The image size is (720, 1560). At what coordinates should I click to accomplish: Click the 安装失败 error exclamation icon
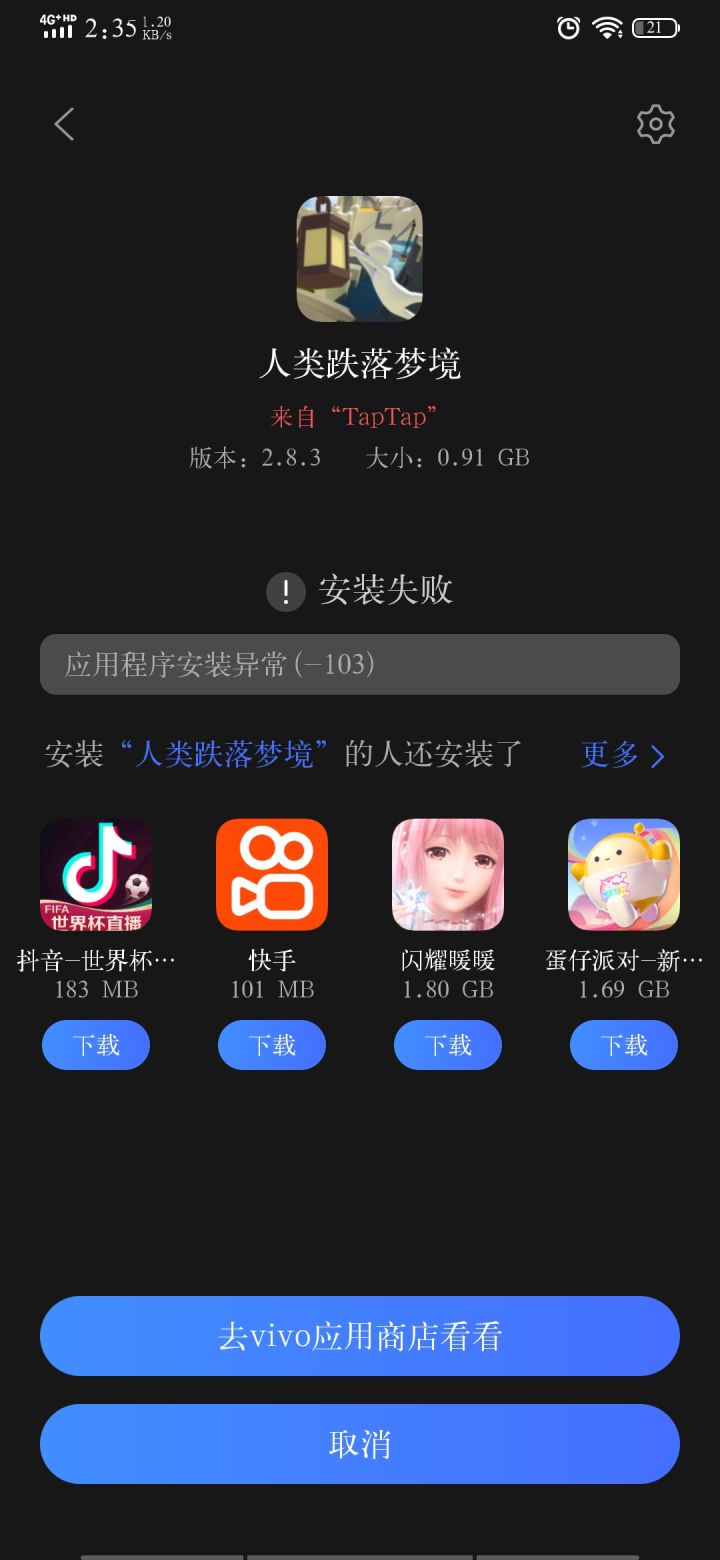pos(285,591)
